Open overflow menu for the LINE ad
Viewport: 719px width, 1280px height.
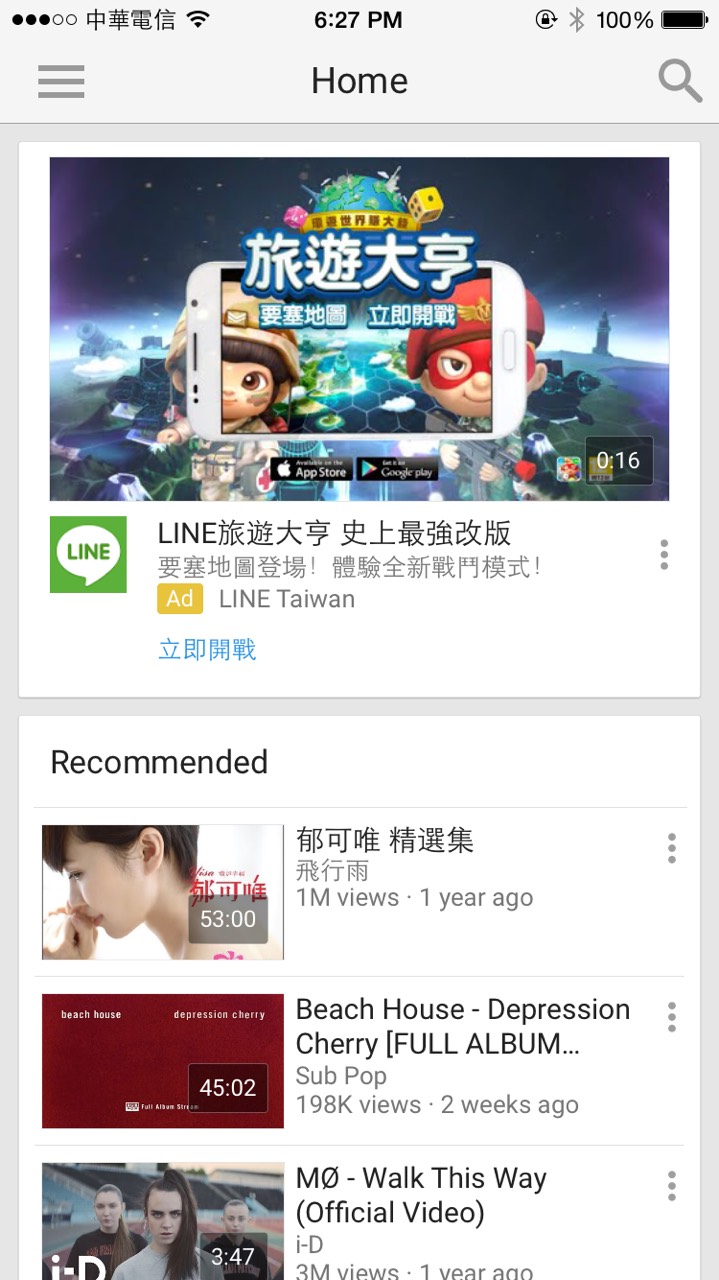(664, 555)
